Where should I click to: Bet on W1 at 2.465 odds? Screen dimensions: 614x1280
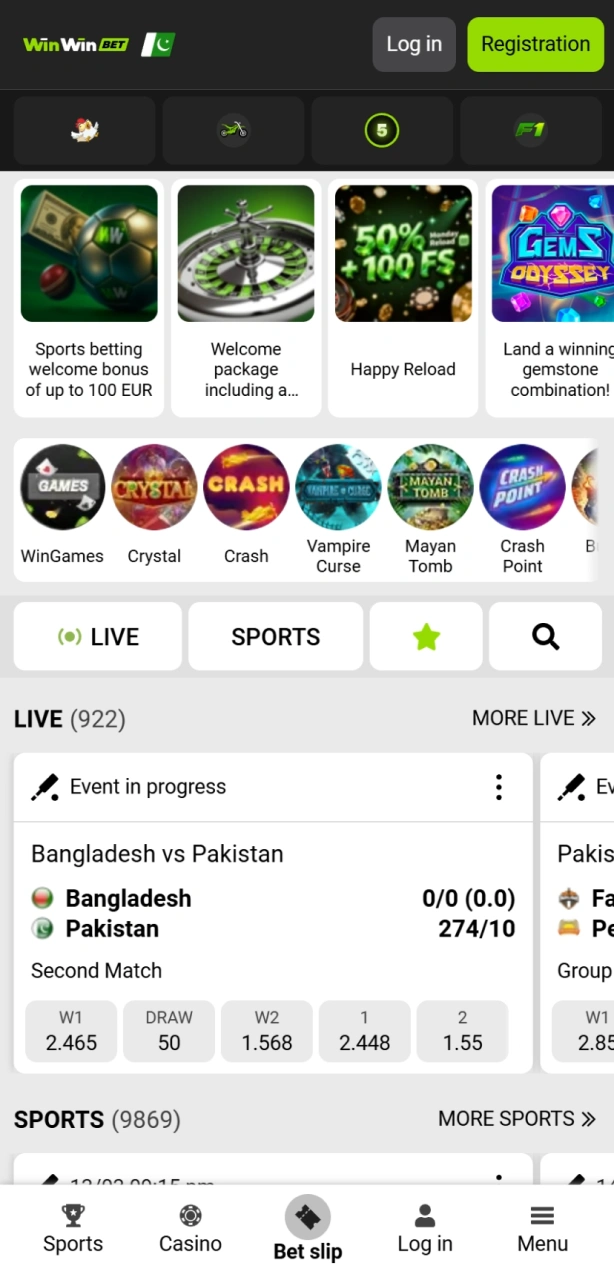pos(71,1031)
